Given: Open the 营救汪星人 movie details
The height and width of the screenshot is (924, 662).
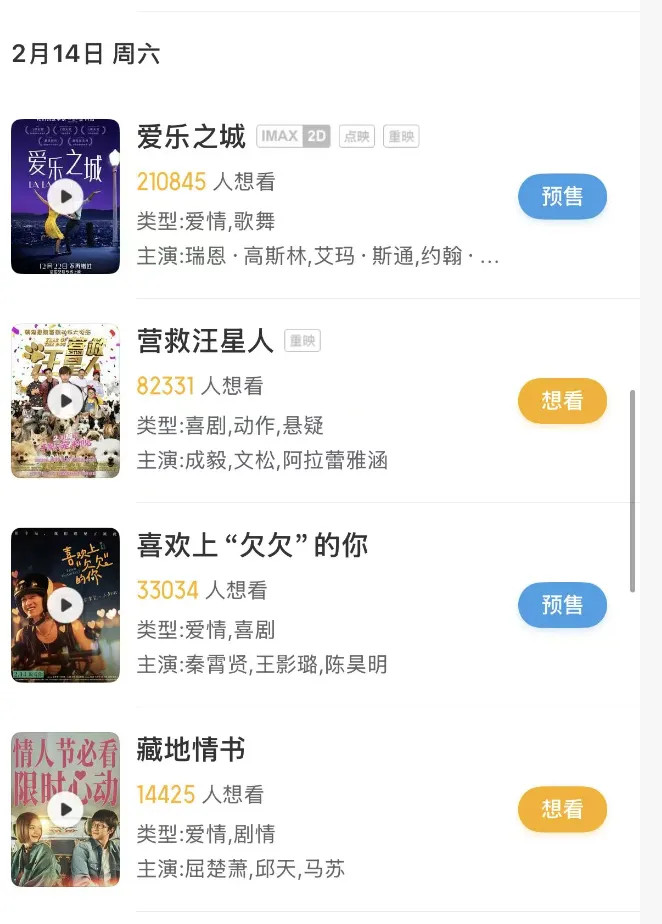Looking at the screenshot, I should (x=205, y=341).
